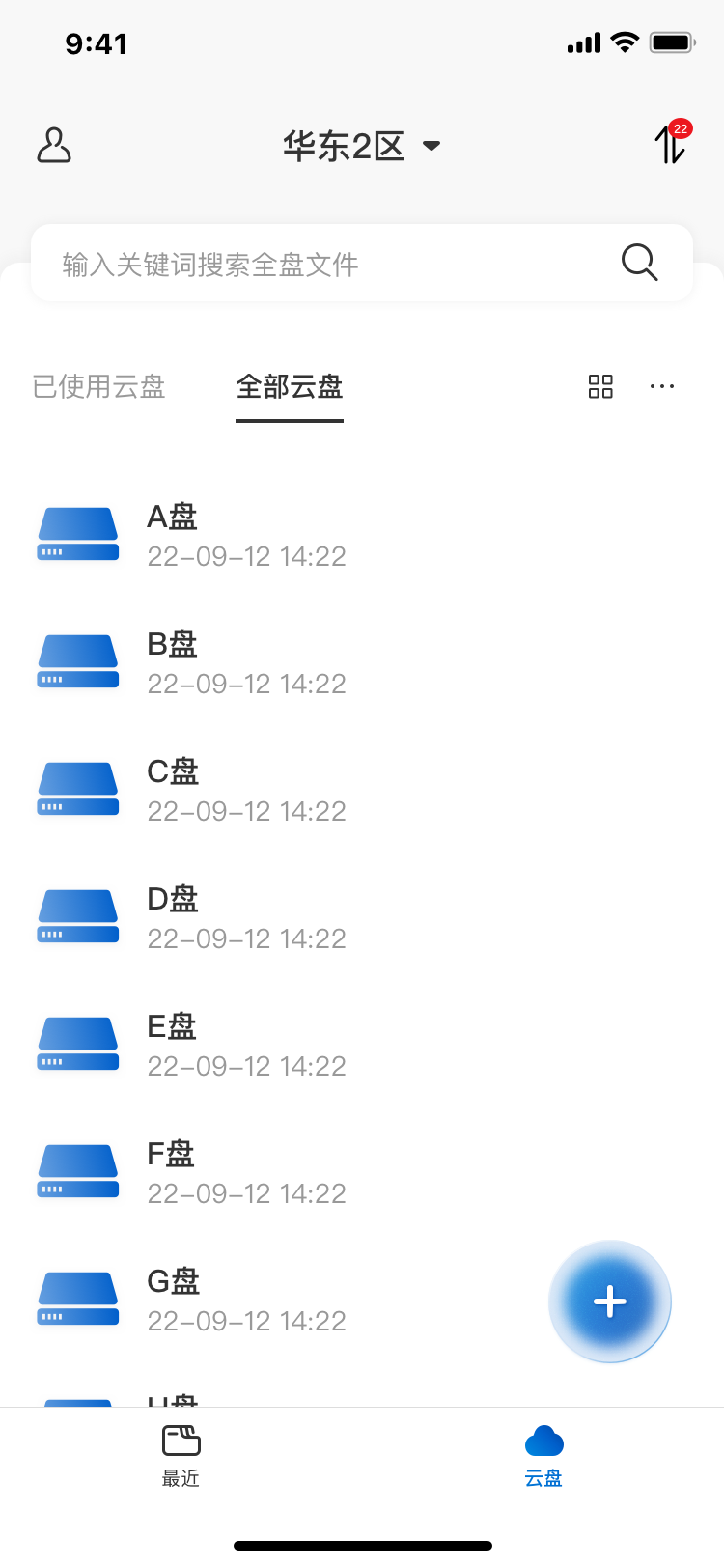
Task: Click the A盘 disk icon
Action: click(x=77, y=533)
